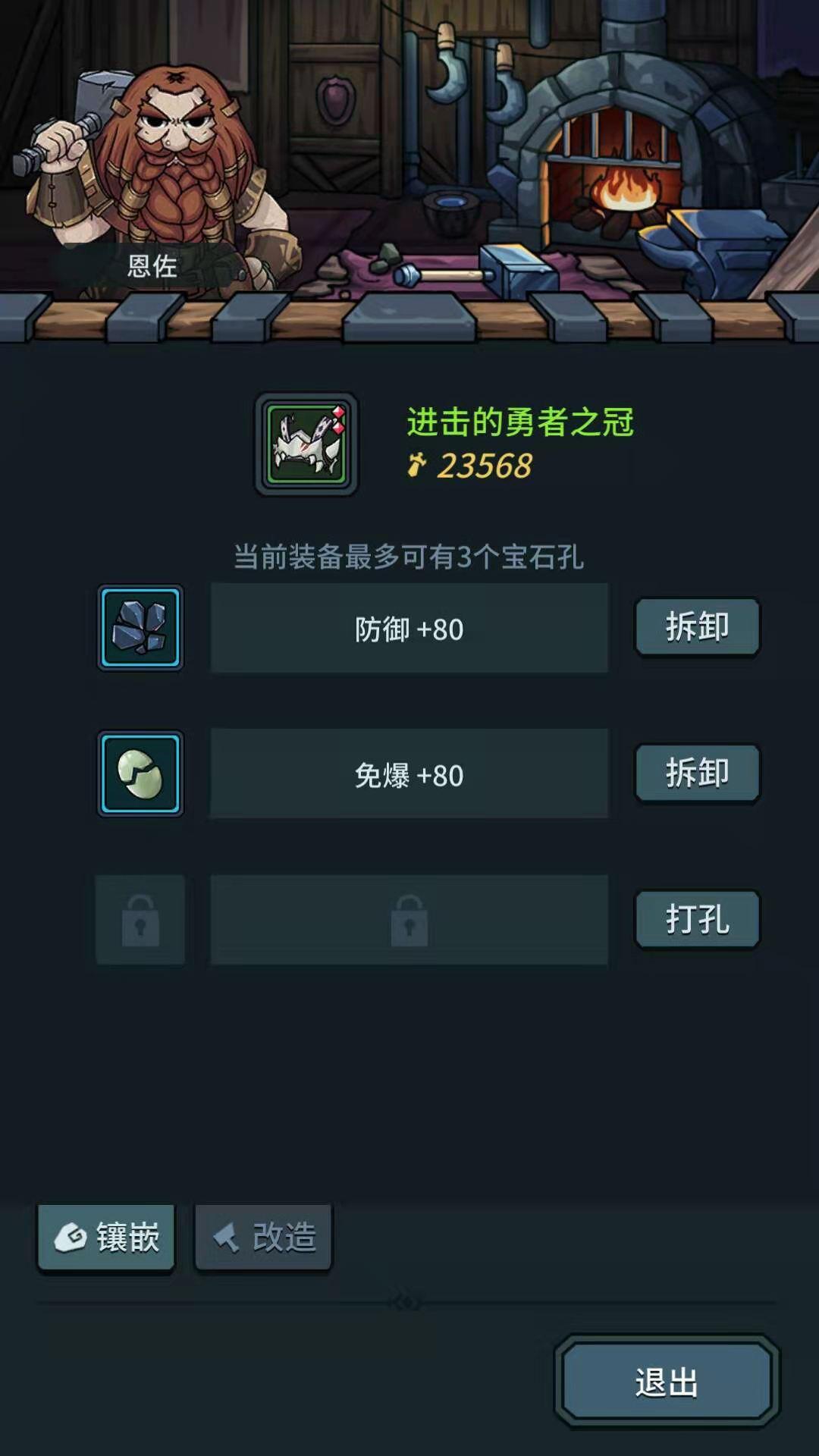Select the 免爆 gem slot icon
Image resolution: width=819 pixels, height=1456 pixels.
click(x=140, y=773)
